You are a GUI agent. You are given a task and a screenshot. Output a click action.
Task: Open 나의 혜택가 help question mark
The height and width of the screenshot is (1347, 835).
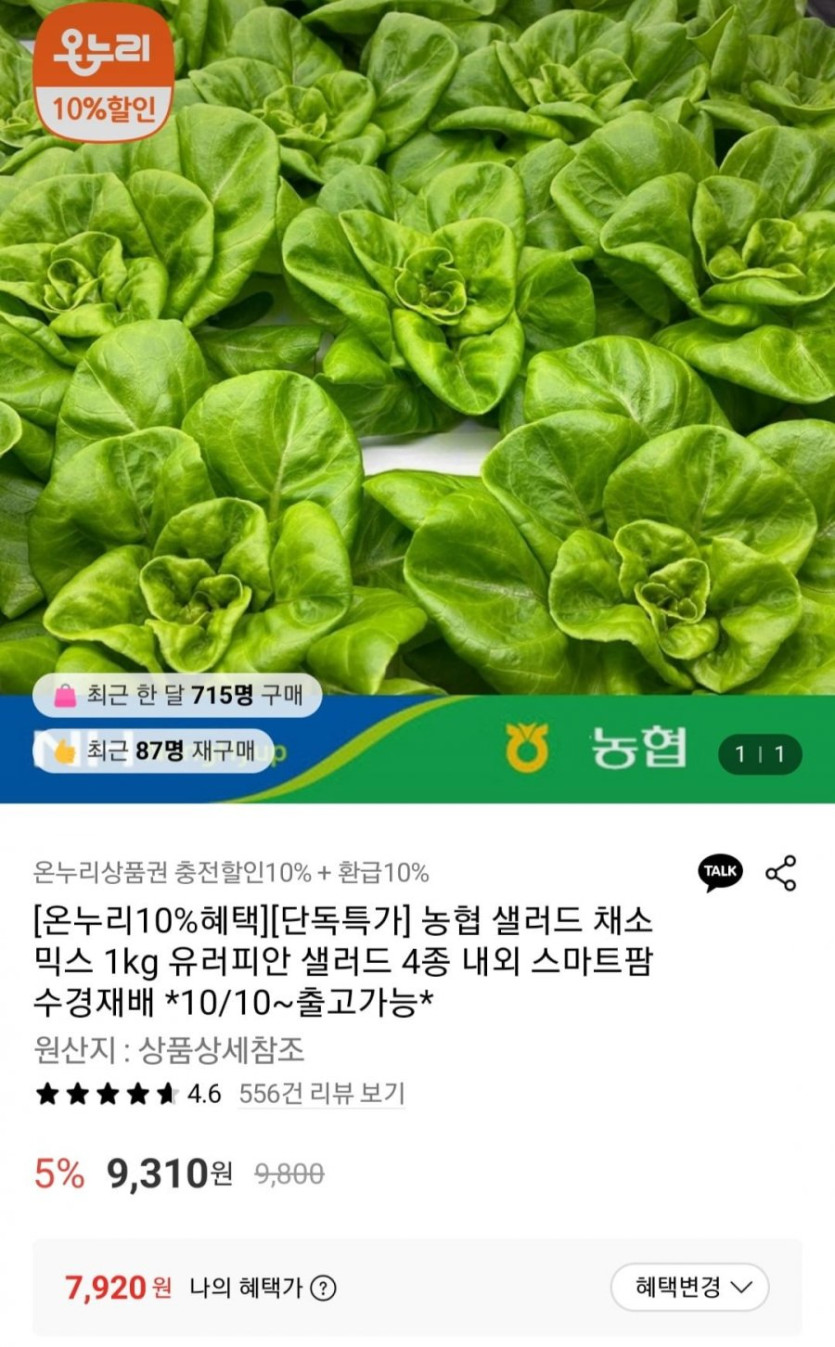pyautogui.click(x=323, y=1289)
